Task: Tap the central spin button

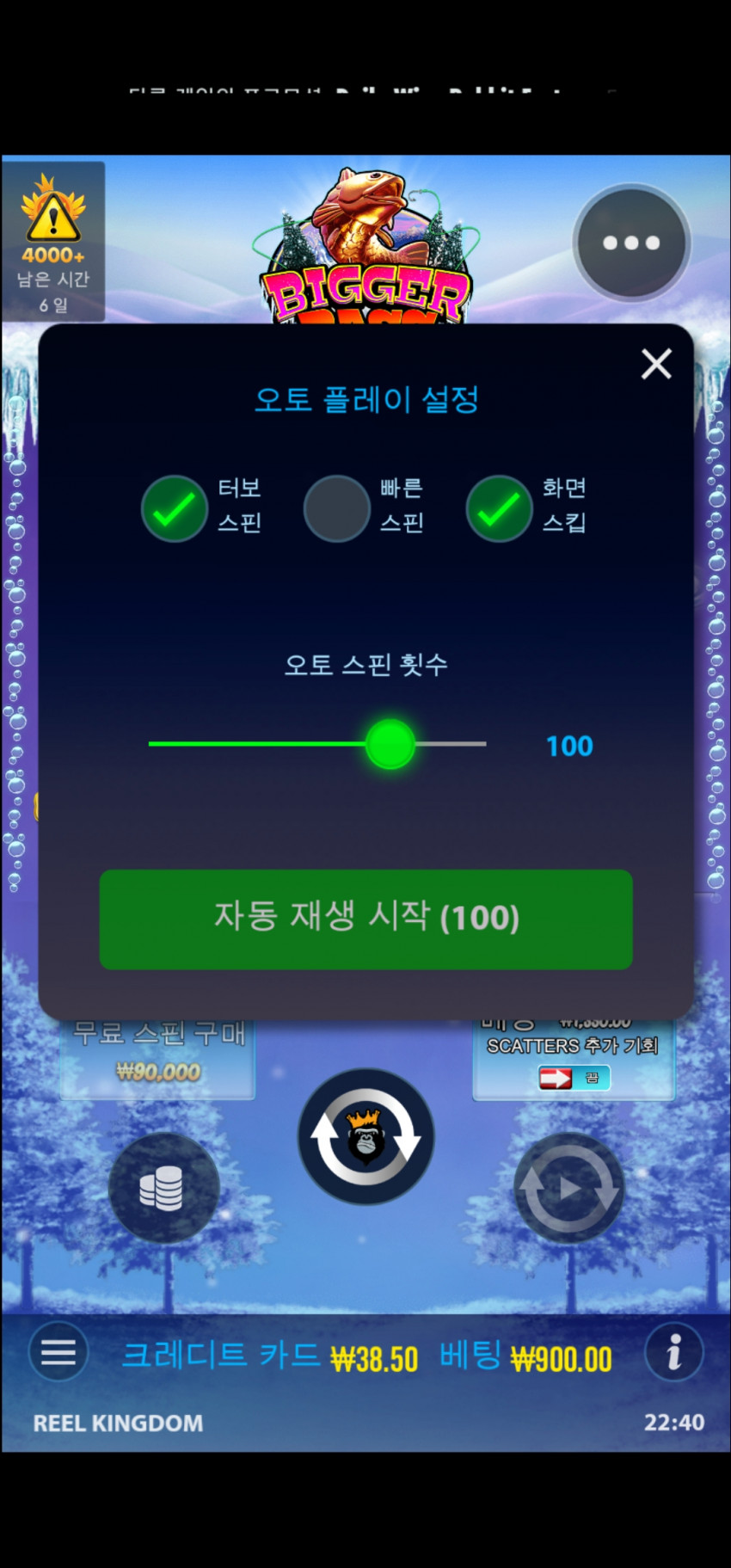Action: pyautogui.click(x=365, y=1136)
